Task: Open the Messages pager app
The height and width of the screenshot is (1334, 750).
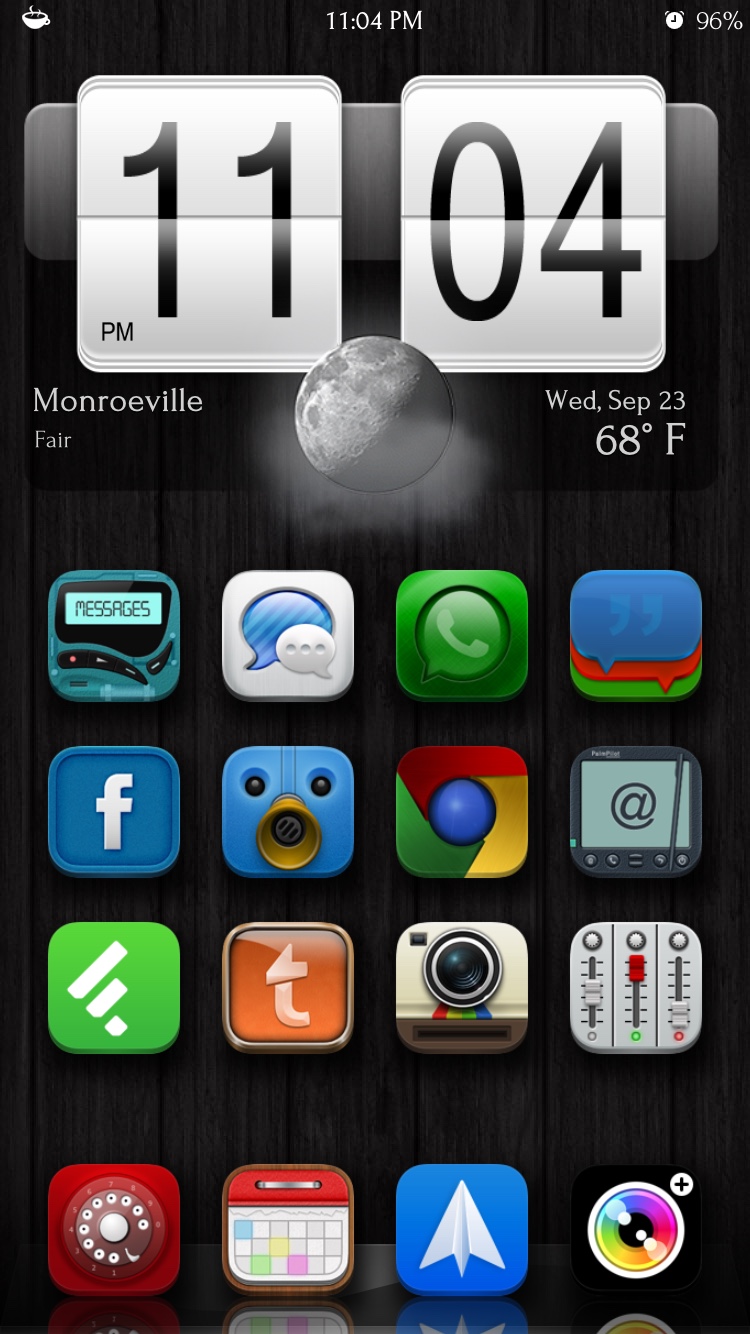Action: pos(114,635)
